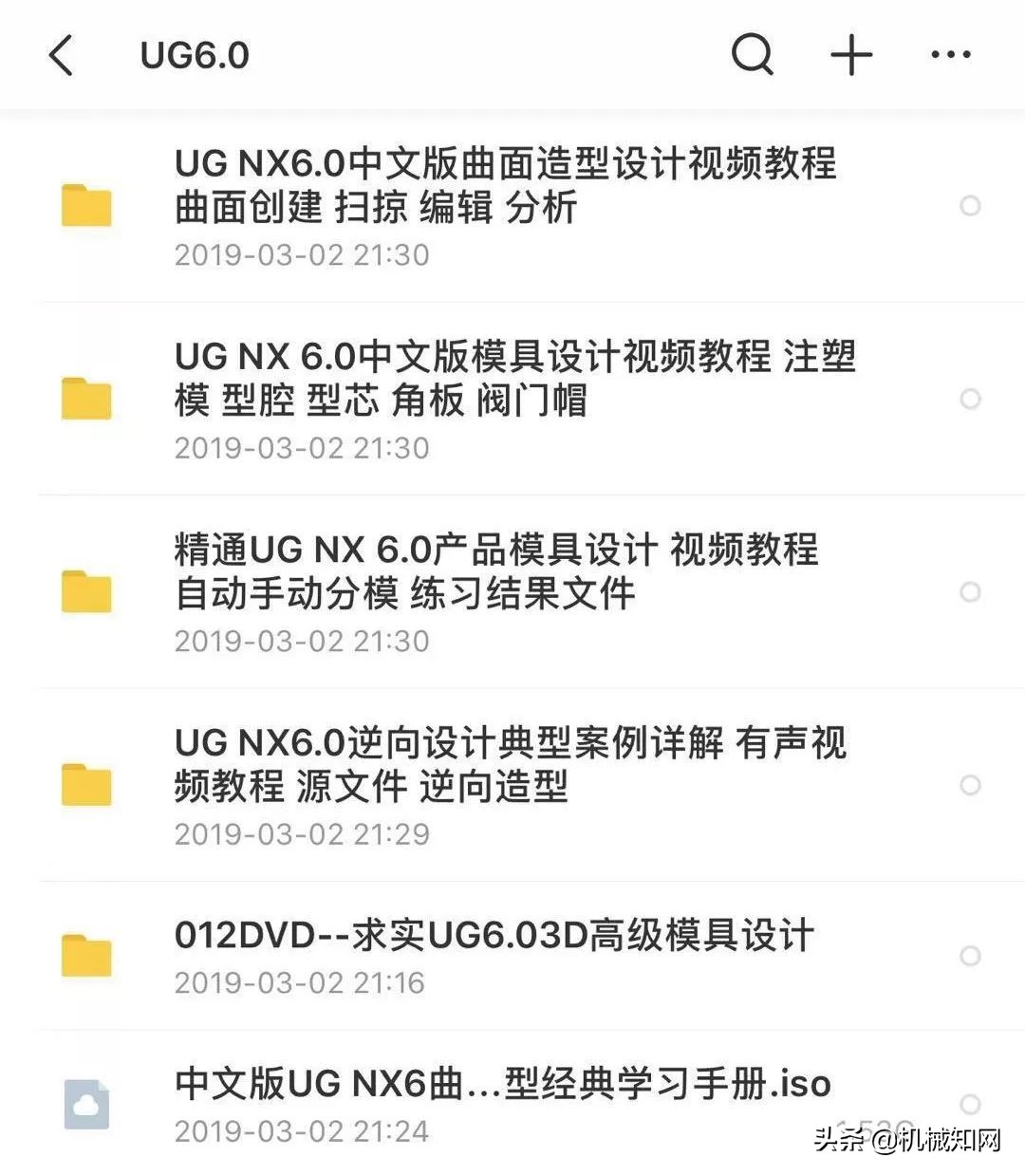Tap the UG6.0 title in the header
The height and width of the screenshot is (1176, 1025).
click(x=195, y=55)
